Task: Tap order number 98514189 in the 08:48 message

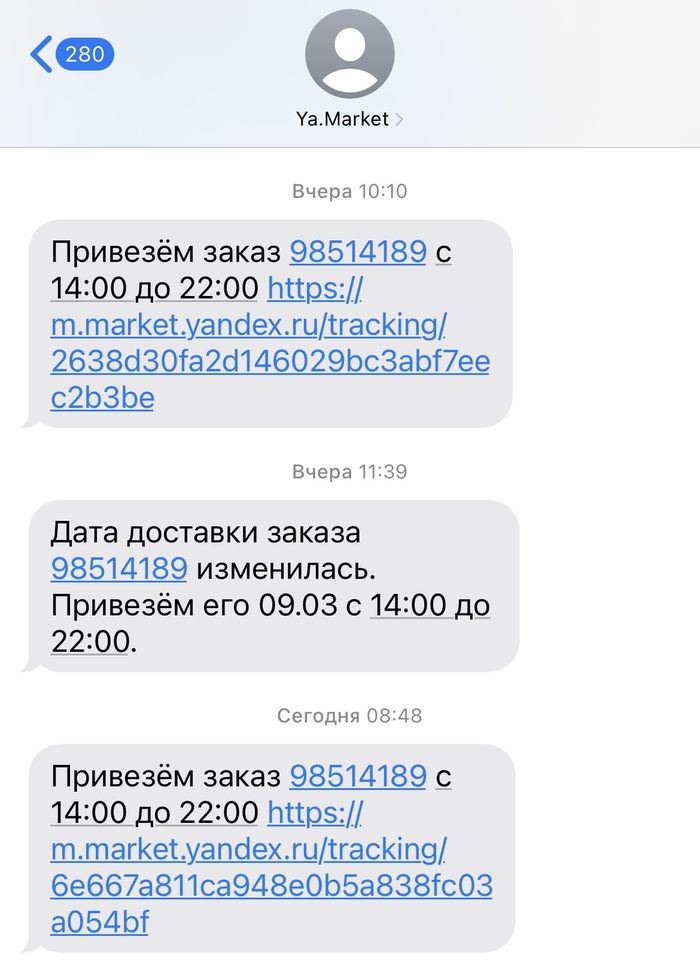Action: (357, 775)
